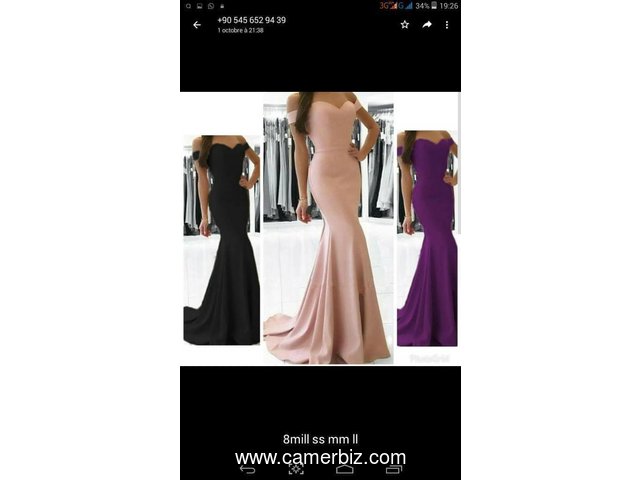Star this photo message
The width and height of the screenshot is (640, 480).
(405, 24)
